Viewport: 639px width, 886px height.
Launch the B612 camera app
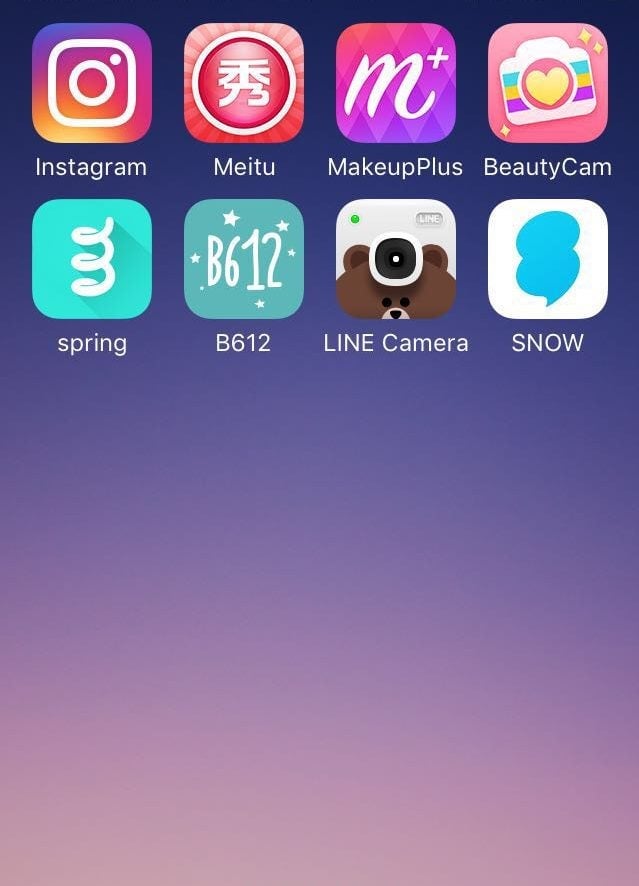coord(244,259)
